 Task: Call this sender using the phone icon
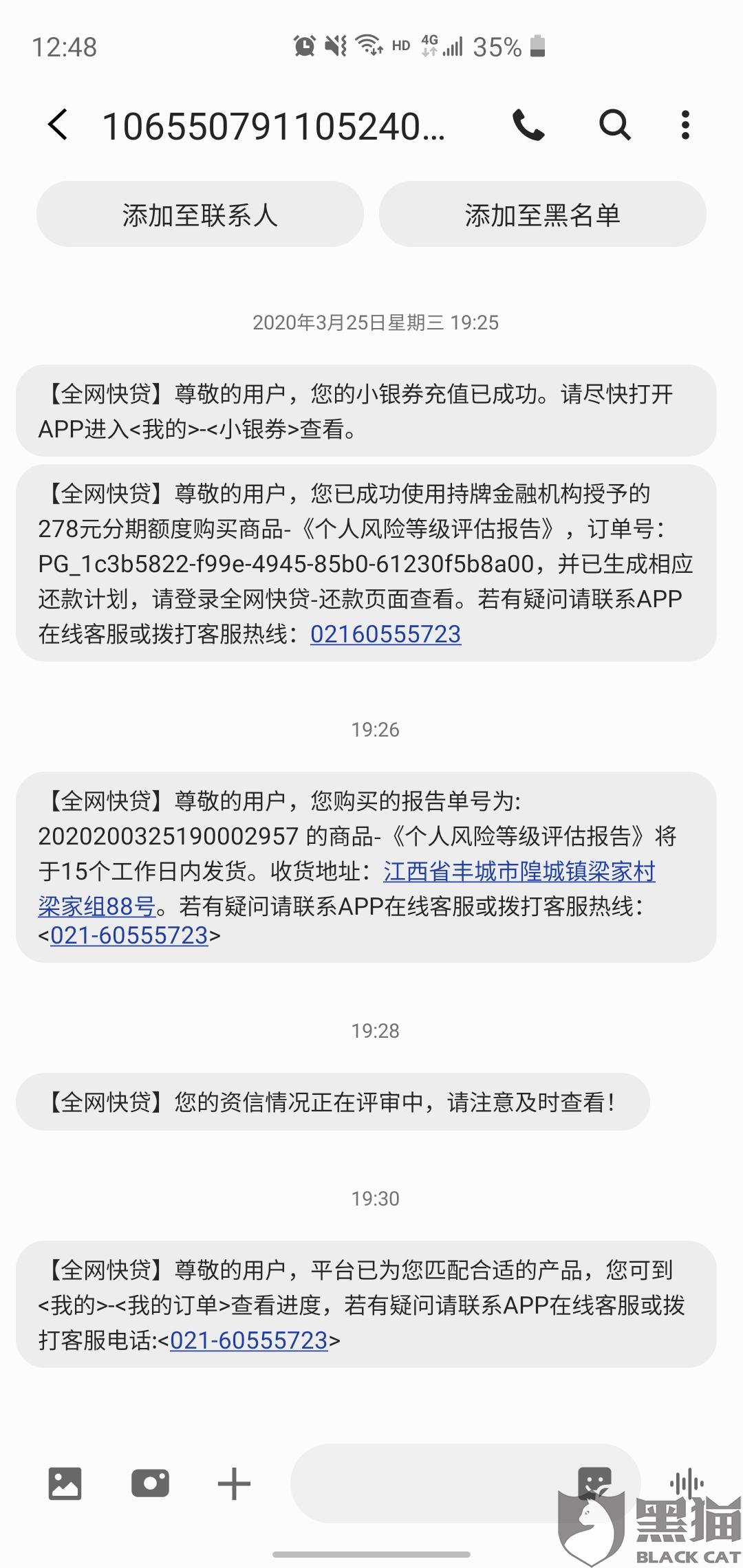(528, 125)
